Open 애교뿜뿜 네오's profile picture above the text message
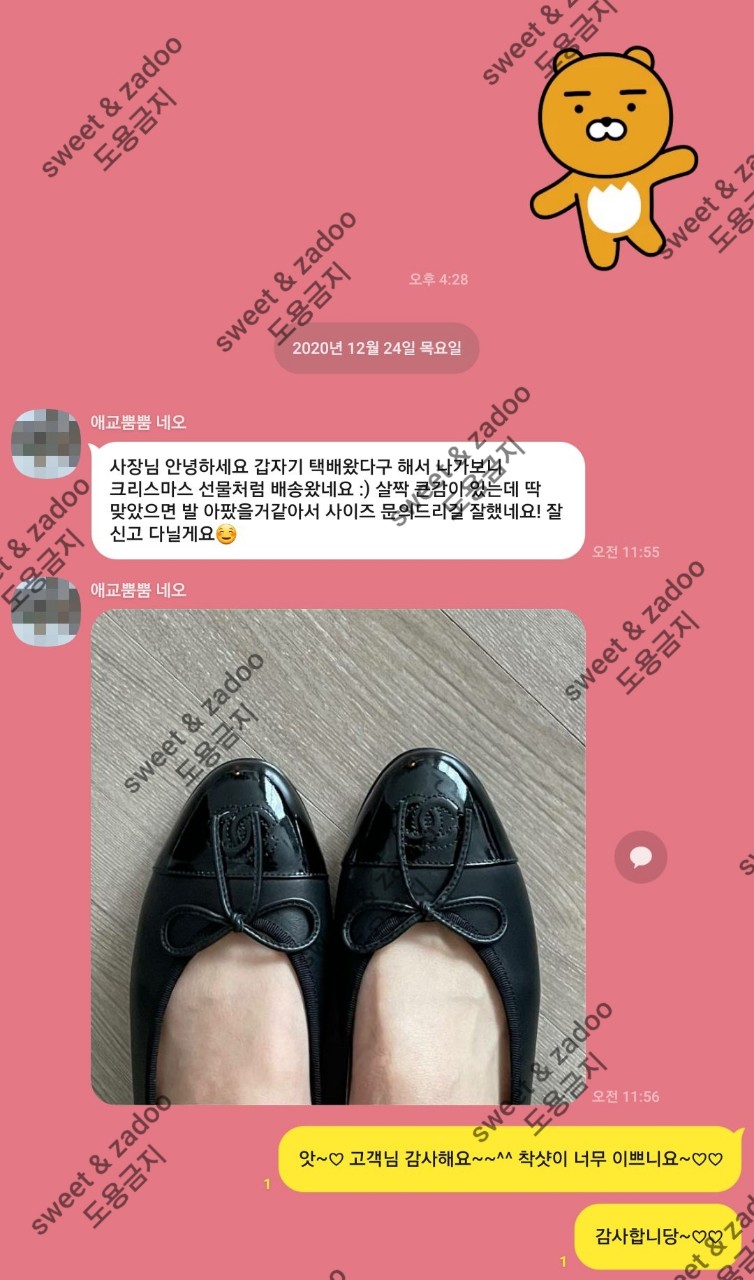This screenshot has height=1280, width=754. [45, 443]
